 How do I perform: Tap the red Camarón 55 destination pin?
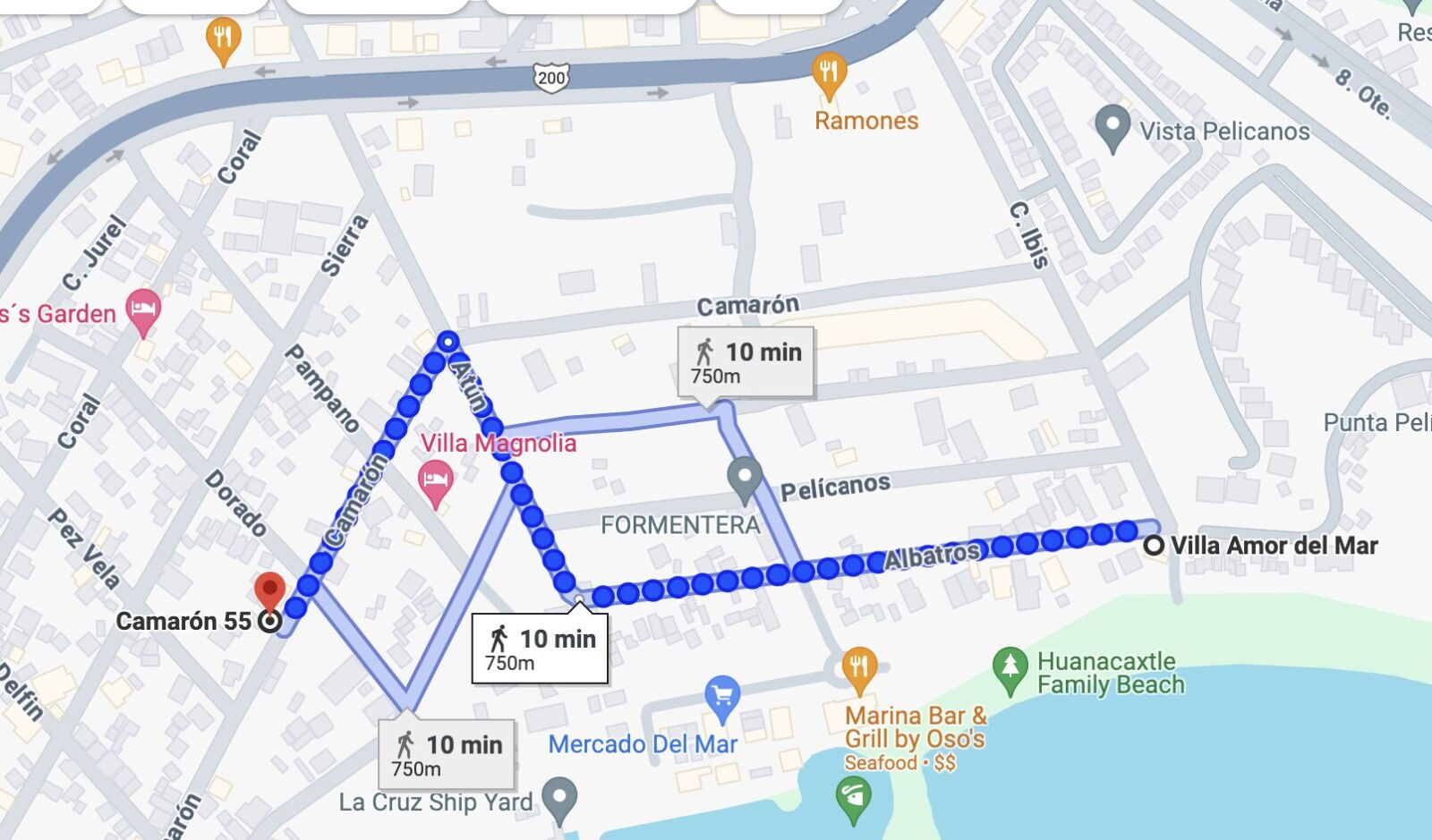click(269, 592)
